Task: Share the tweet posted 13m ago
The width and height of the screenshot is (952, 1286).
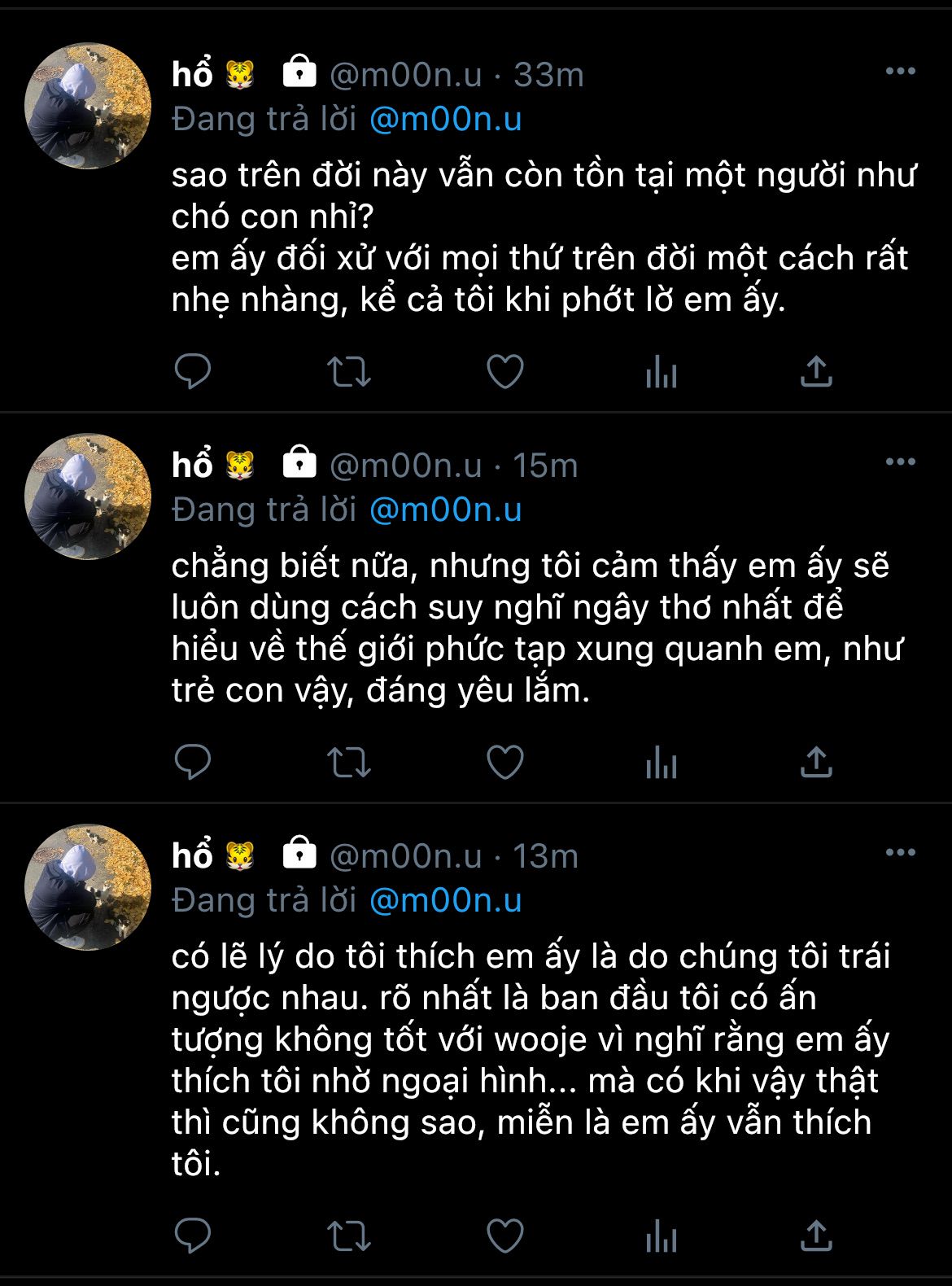Action: [816, 1236]
